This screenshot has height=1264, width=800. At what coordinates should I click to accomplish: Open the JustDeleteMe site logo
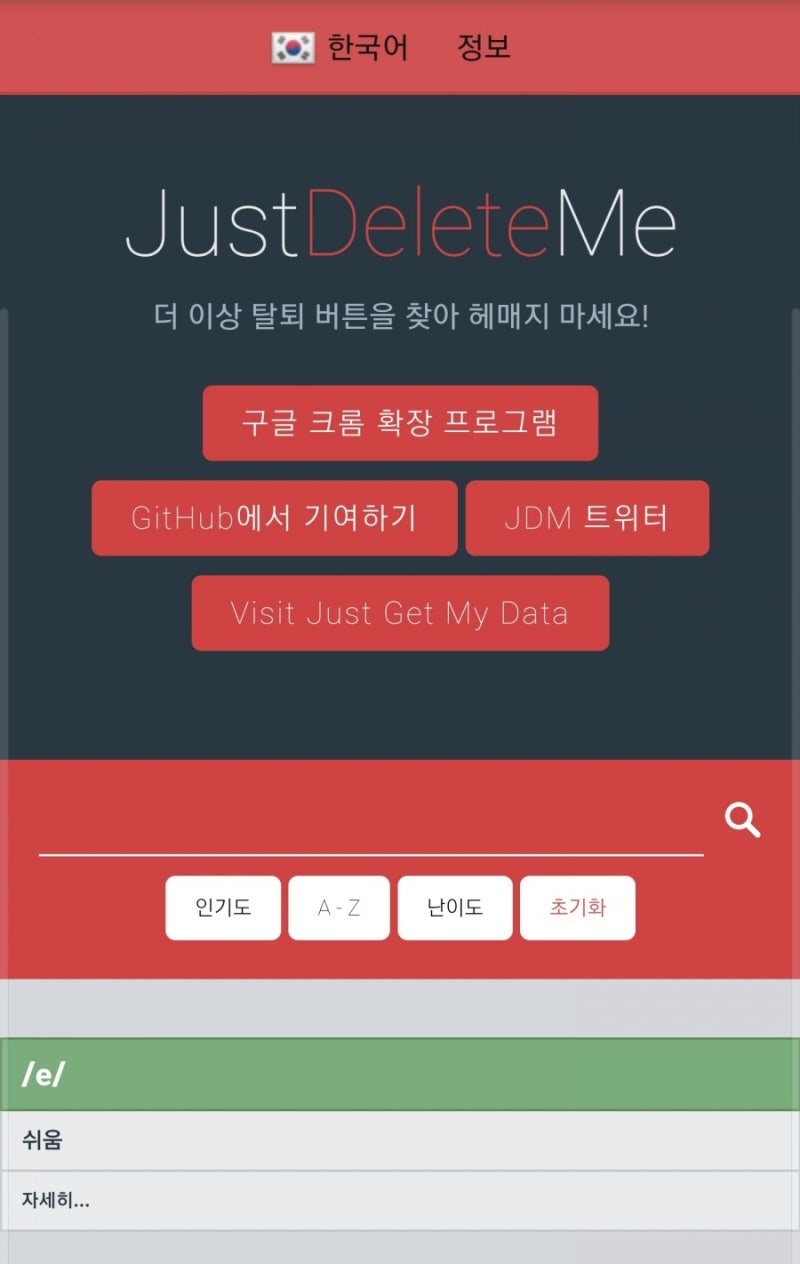[400, 225]
